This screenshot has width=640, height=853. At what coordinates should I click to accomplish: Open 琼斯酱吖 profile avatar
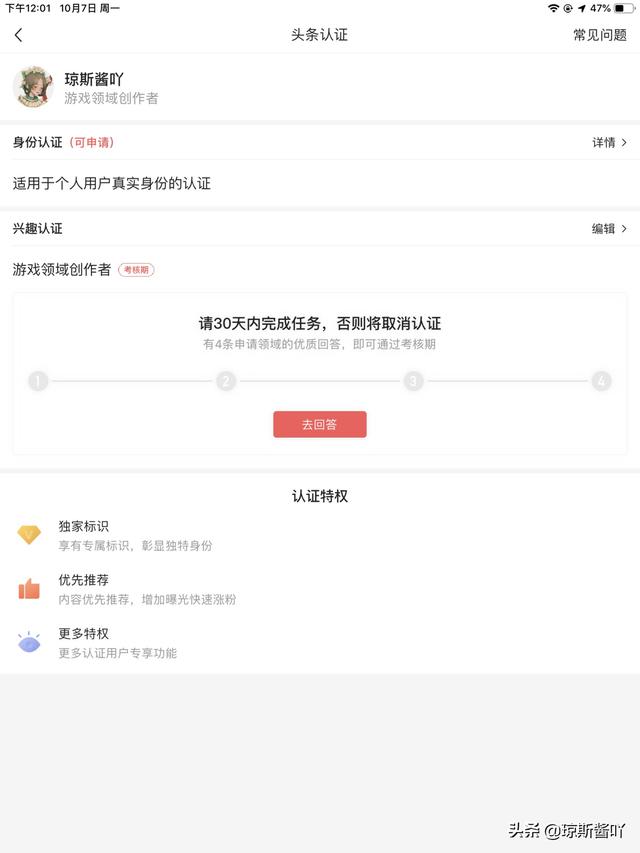pyautogui.click(x=33, y=88)
